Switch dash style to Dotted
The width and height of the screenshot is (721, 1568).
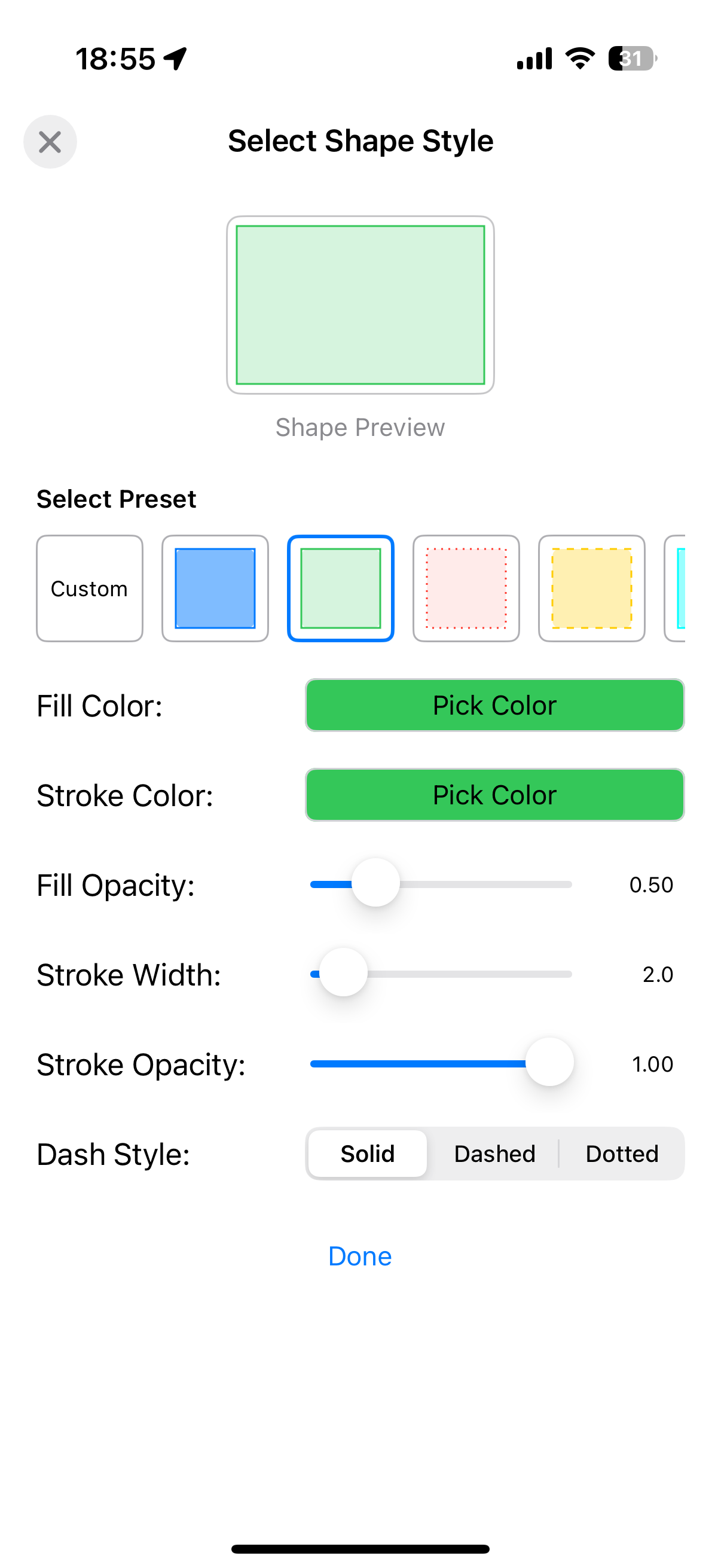tap(622, 1153)
